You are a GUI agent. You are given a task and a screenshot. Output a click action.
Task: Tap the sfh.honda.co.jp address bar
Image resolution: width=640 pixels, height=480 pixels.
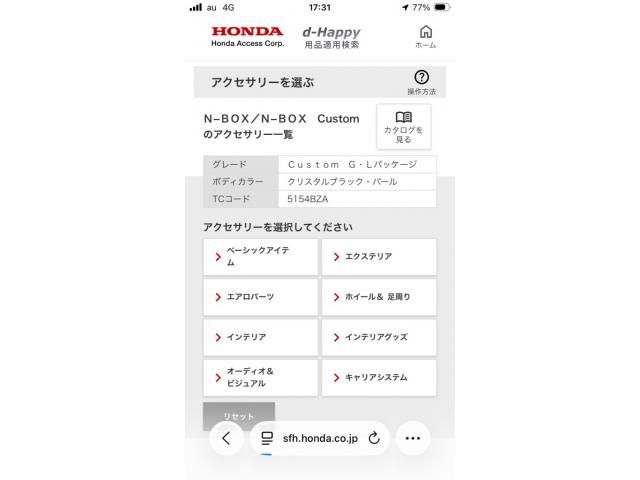tap(312, 438)
